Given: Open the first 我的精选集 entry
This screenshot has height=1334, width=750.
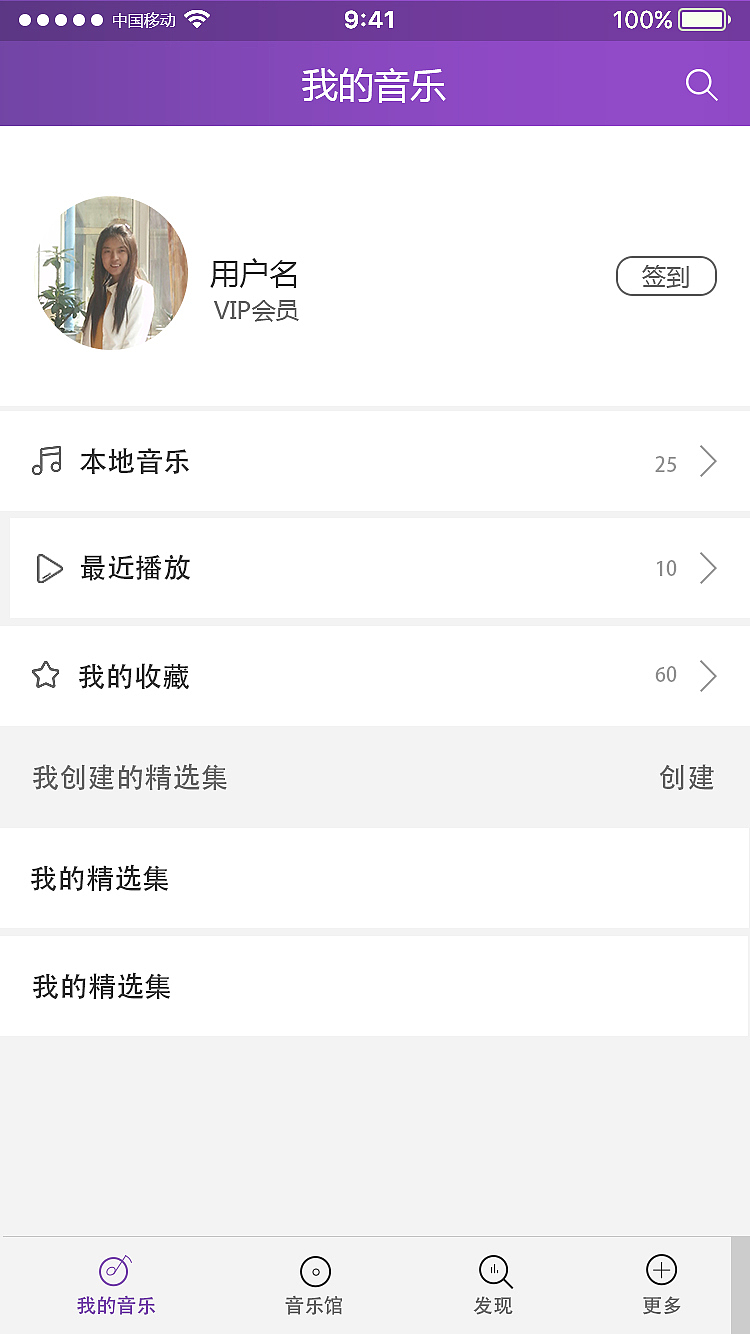Looking at the screenshot, I should 100,879.
